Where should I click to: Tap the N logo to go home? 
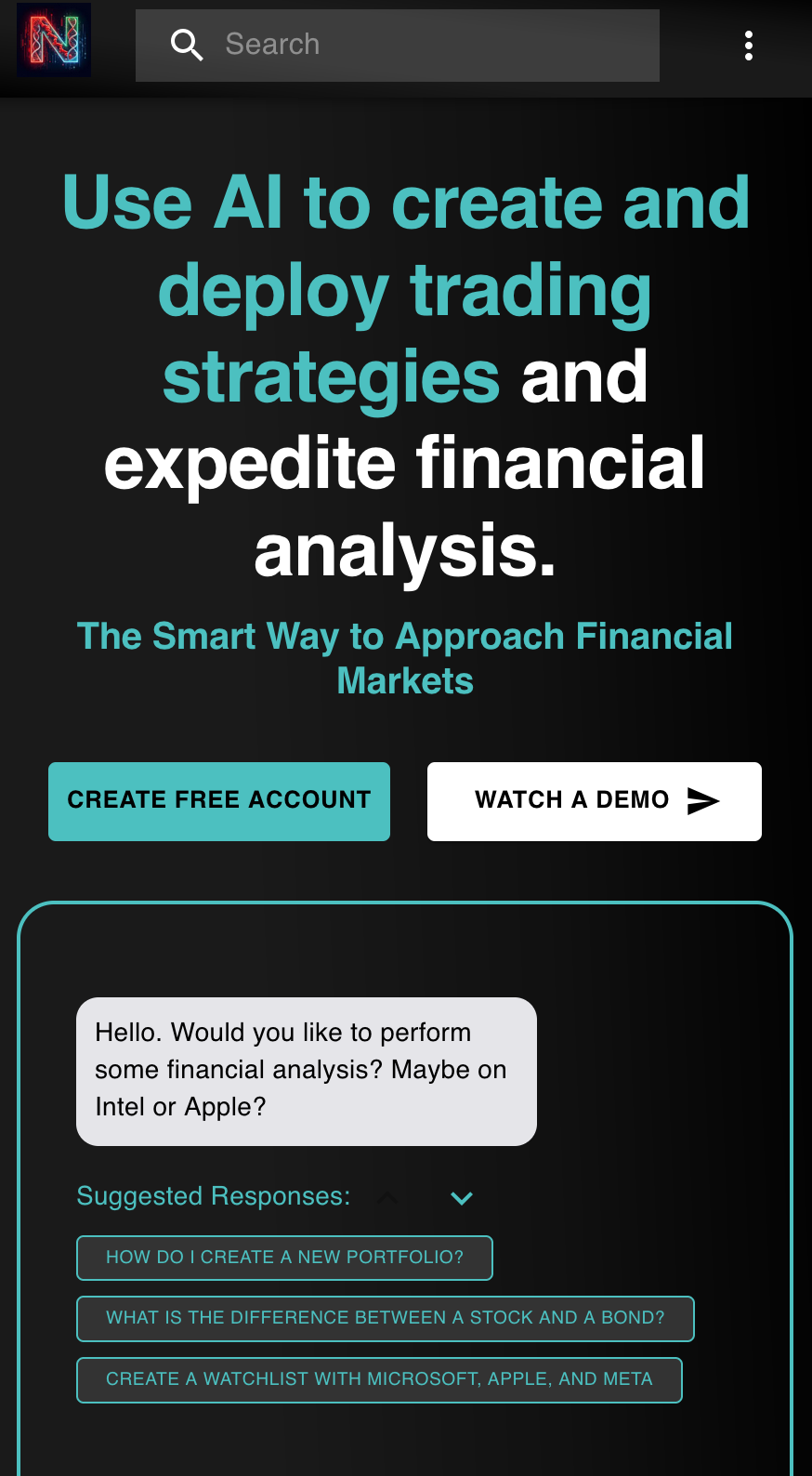(54, 40)
